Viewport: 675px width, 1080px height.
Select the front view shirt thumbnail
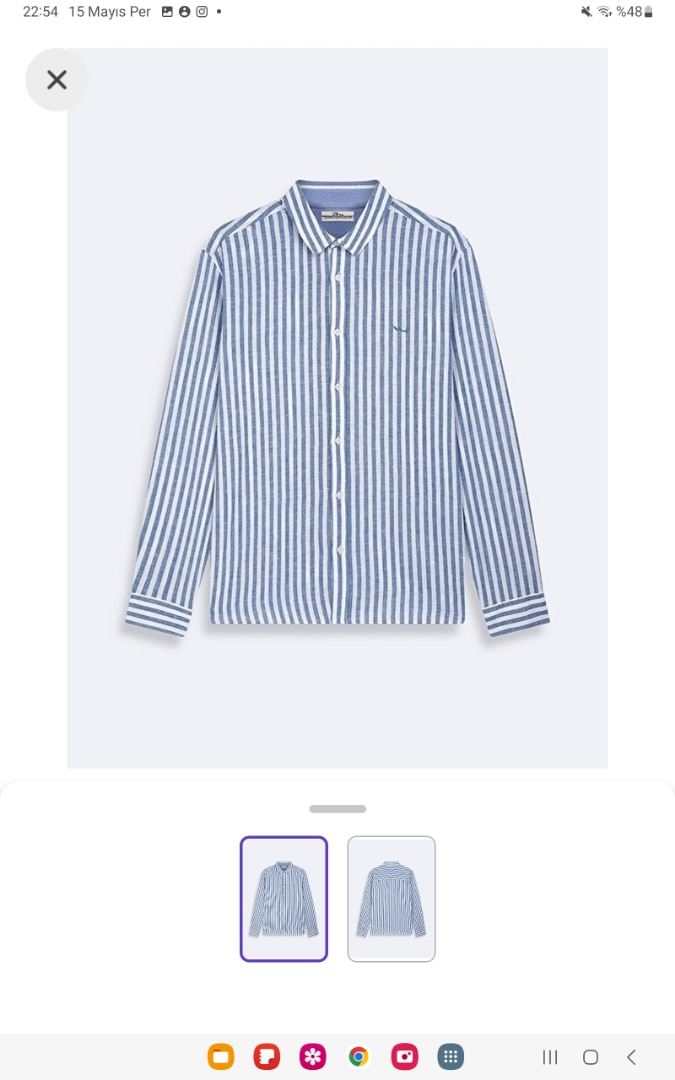284,899
